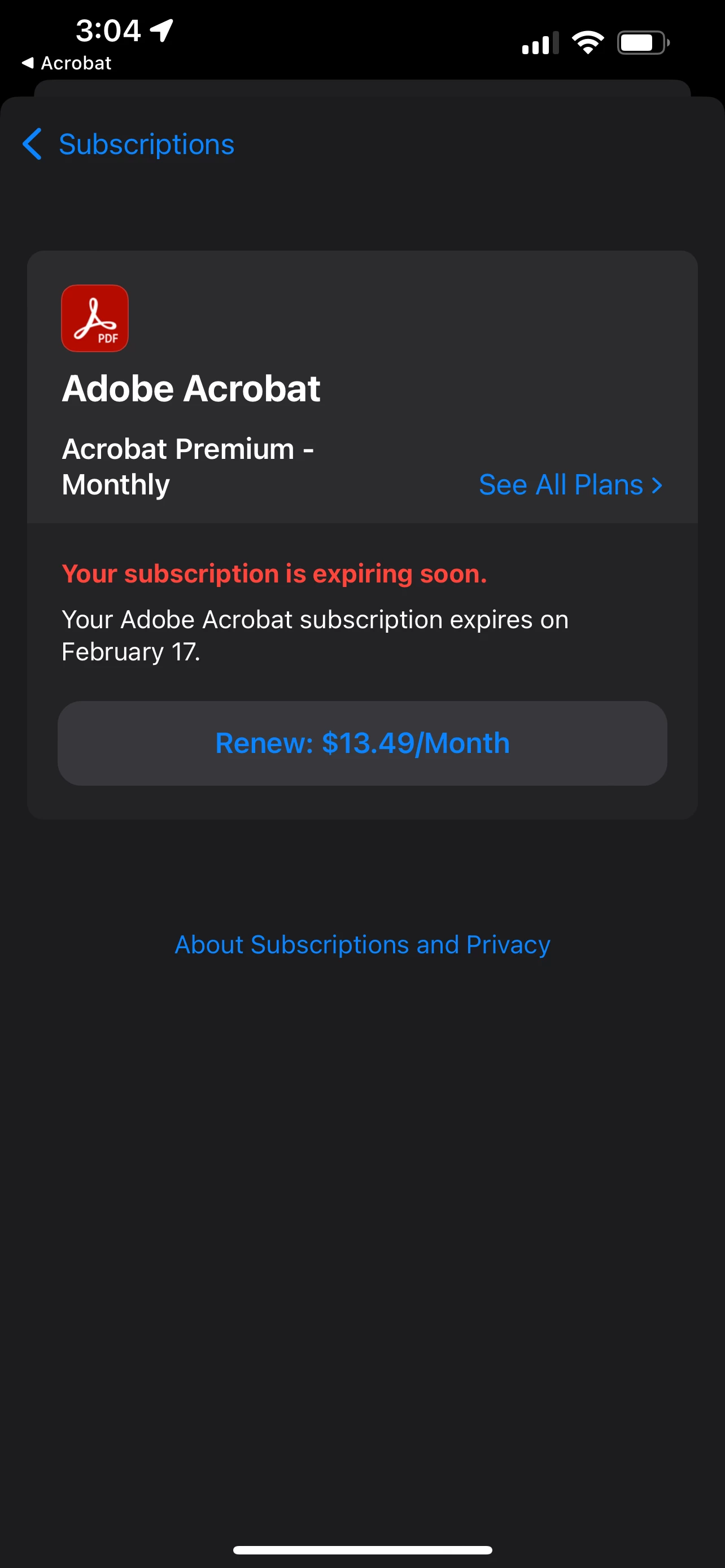The width and height of the screenshot is (725, 1568).
Task: Open See All Plans
Action: pyautogui.click(x=570, y=485)
